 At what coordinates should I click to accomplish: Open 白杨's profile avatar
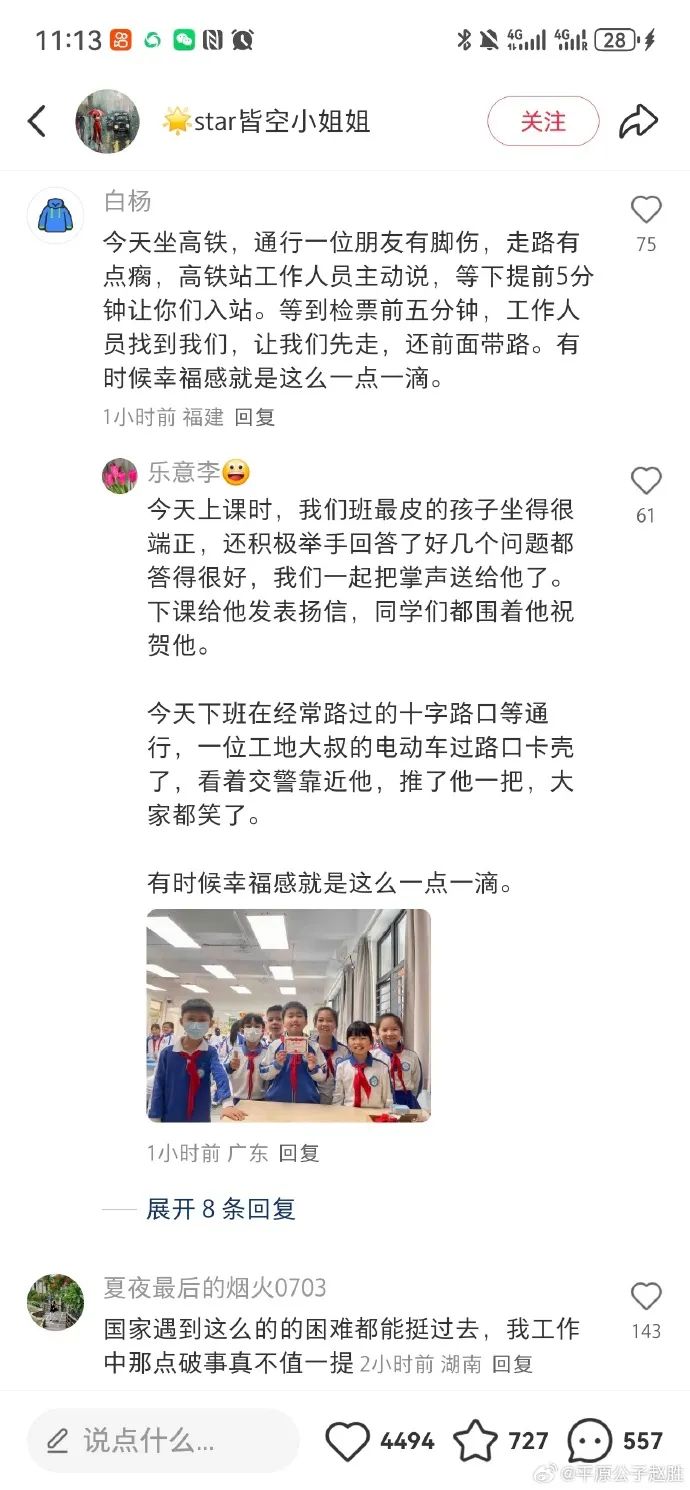[x=55, y=214]
